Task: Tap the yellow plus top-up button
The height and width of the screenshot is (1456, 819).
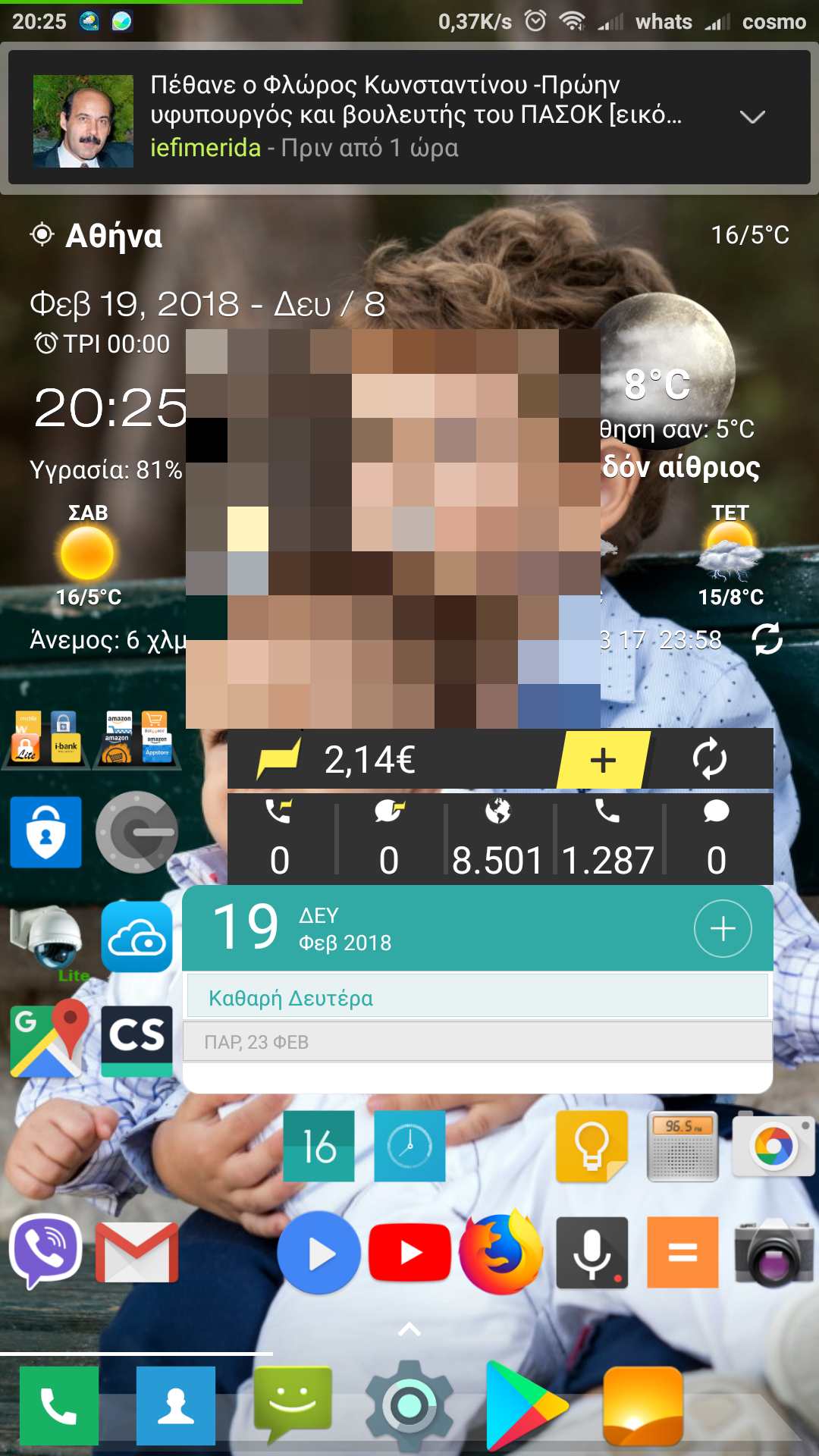Action: [x=603, y=760]
